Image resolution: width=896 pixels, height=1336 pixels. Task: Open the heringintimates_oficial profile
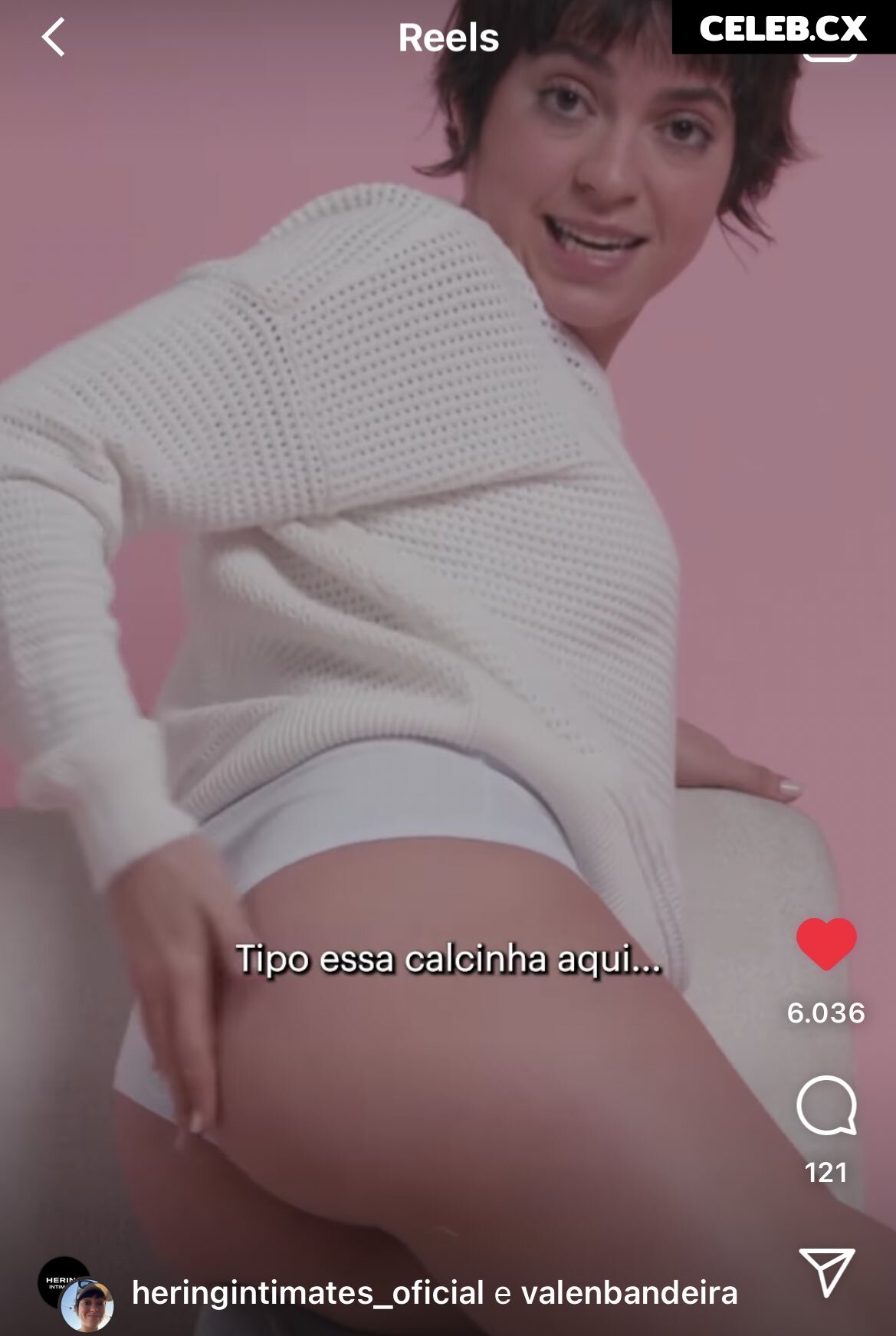(x=307, y=1293)
